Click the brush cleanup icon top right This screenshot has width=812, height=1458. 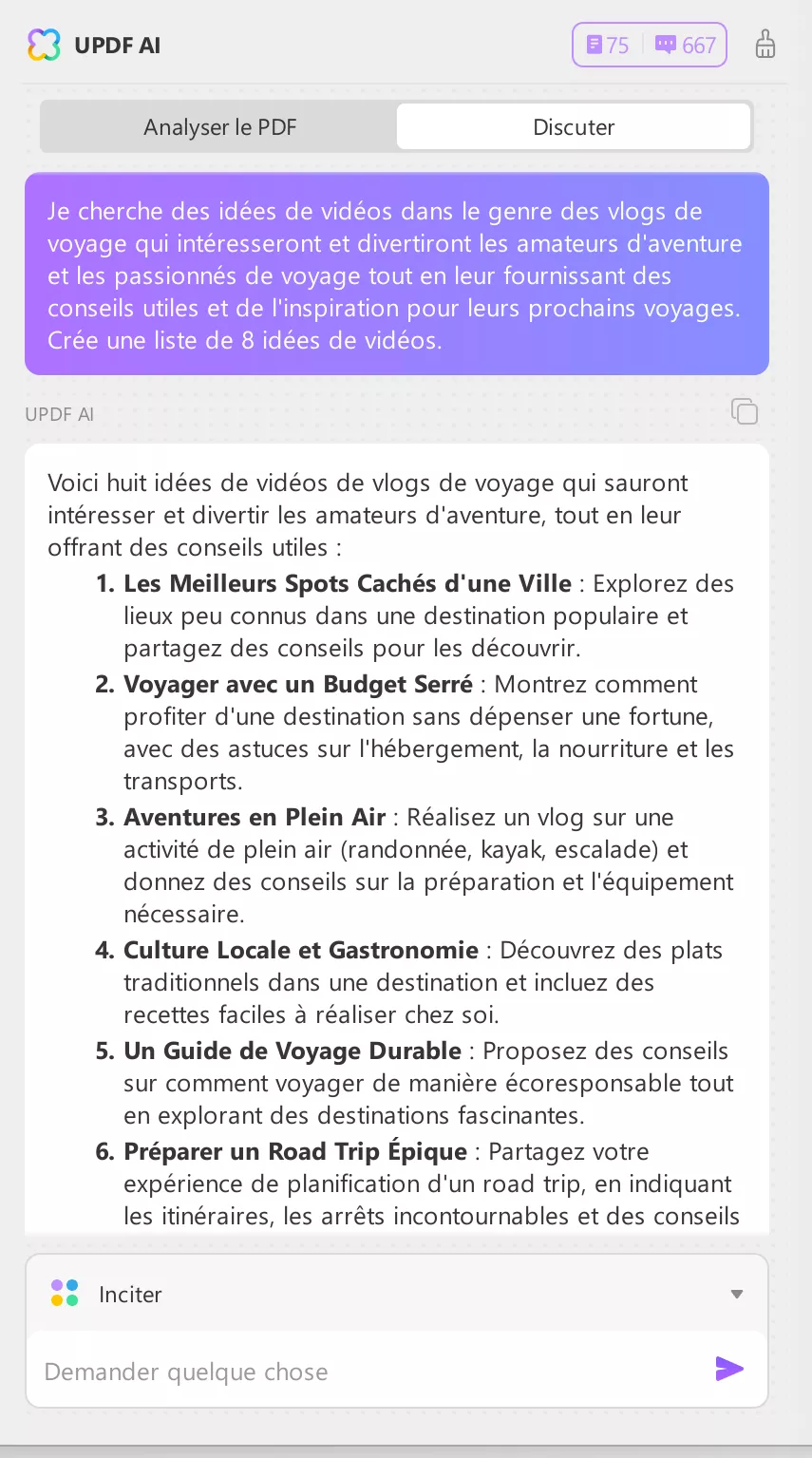(765, 44)
